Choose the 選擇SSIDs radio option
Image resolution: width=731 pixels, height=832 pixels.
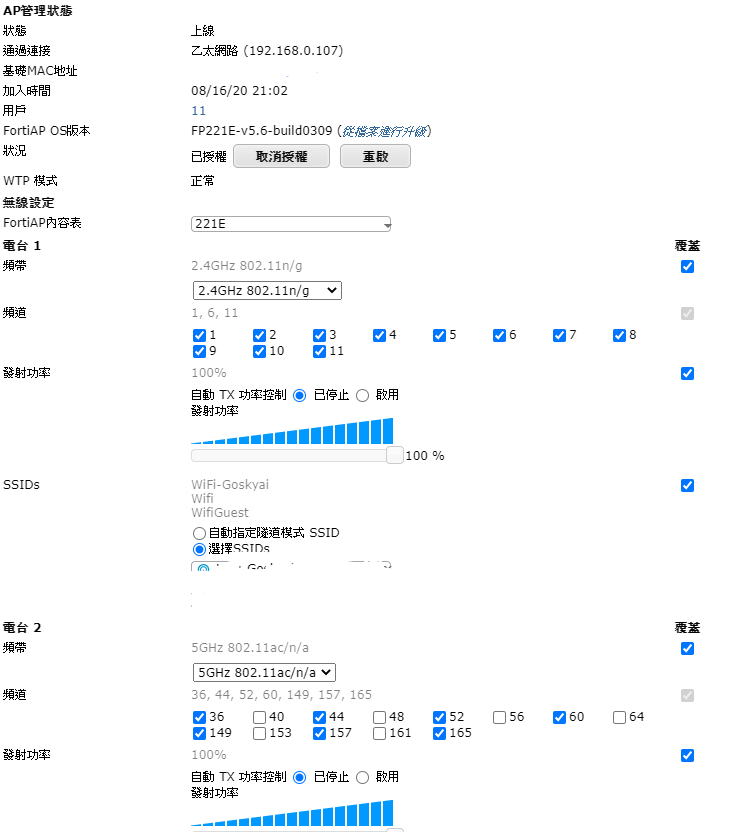click(x=200, y=549)
